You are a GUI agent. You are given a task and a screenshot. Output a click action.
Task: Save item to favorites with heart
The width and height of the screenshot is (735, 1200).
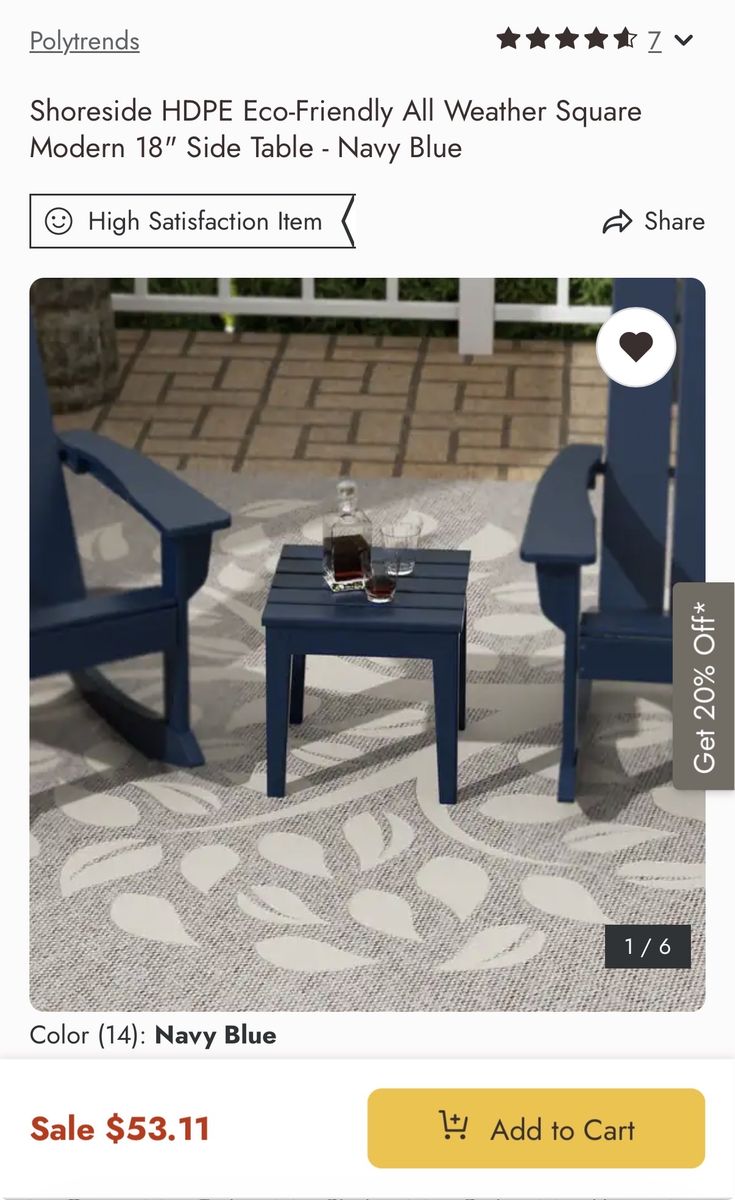coord(635,347)
